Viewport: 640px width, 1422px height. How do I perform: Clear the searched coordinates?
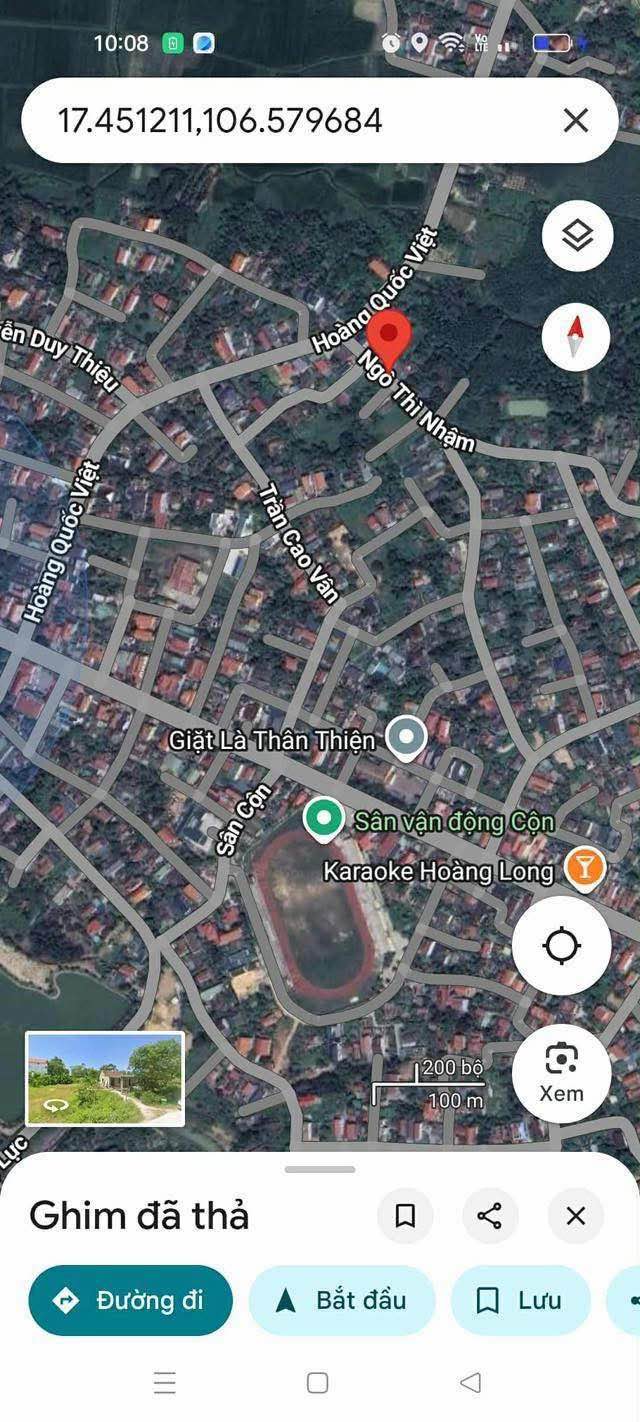(x=575, y=121)
